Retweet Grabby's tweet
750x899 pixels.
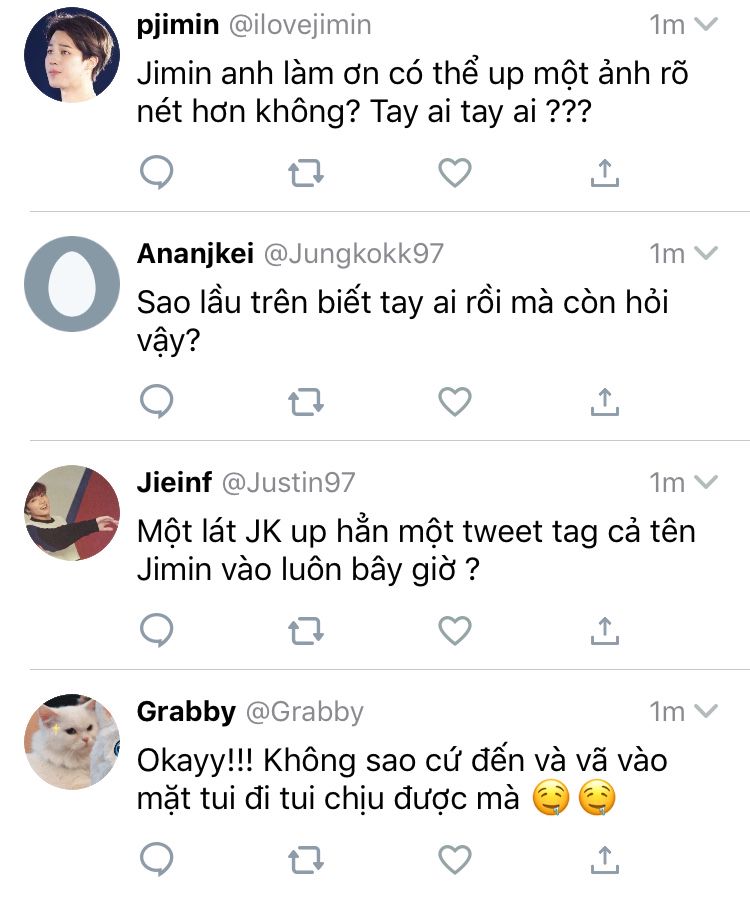coord(305,859)
